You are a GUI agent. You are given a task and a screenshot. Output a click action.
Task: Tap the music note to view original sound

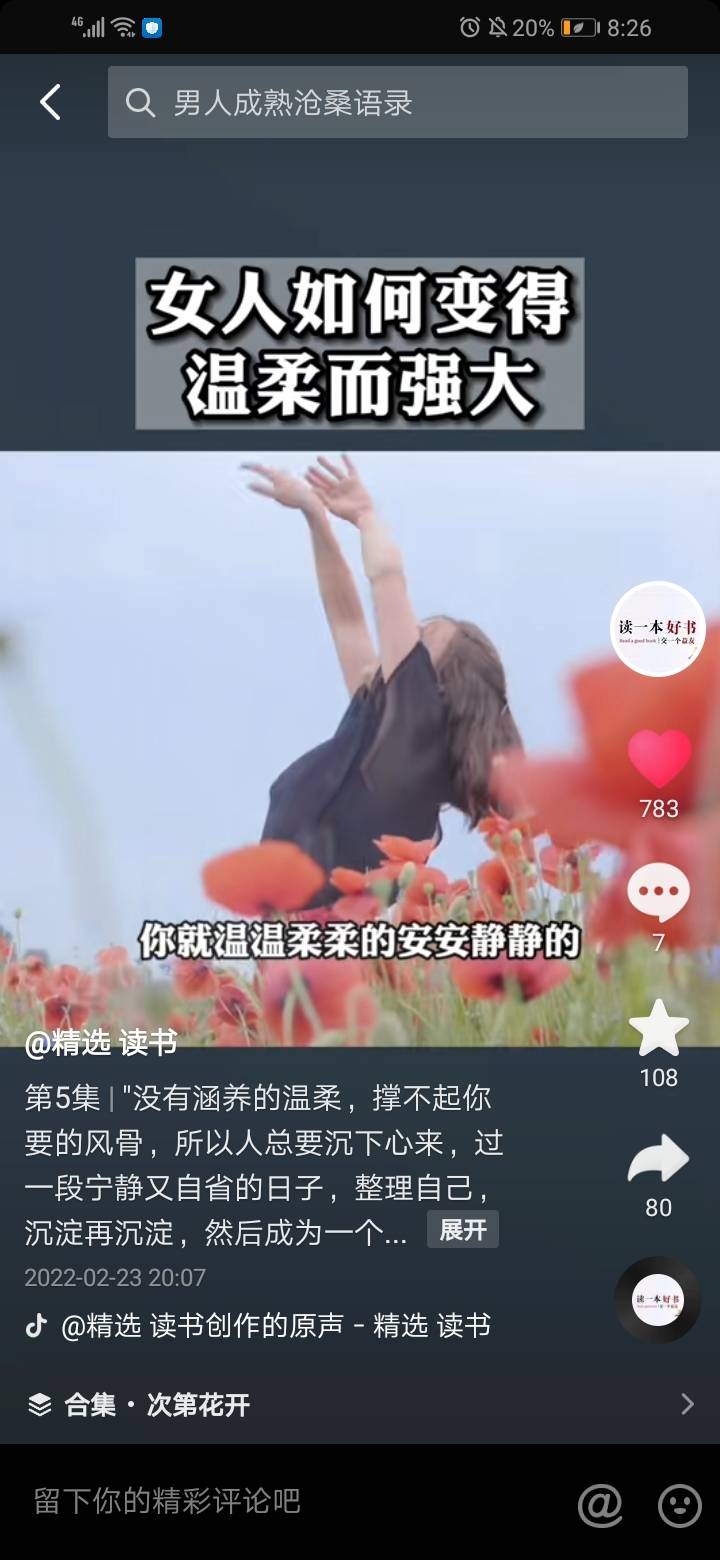coord(36,1326)
